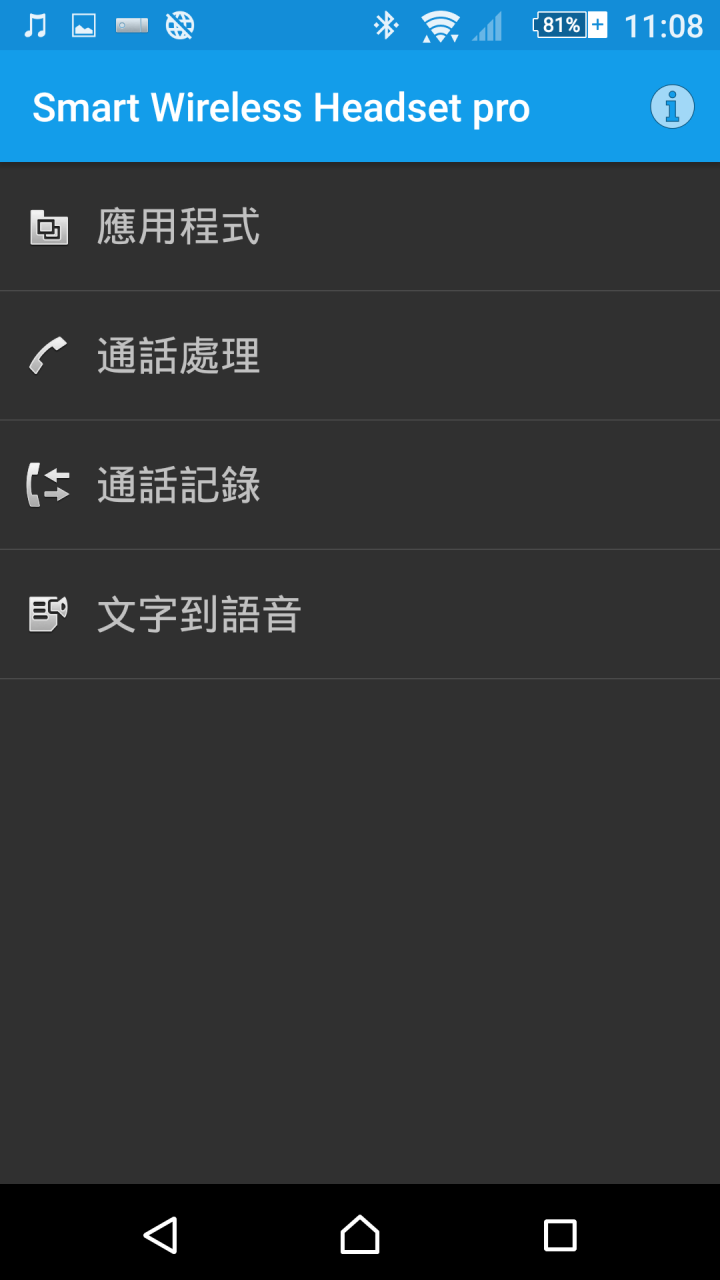Open the 應用程式 settings row
Image resolution: width=720 pixels, height=1280 pixels.
click(360, 227)
